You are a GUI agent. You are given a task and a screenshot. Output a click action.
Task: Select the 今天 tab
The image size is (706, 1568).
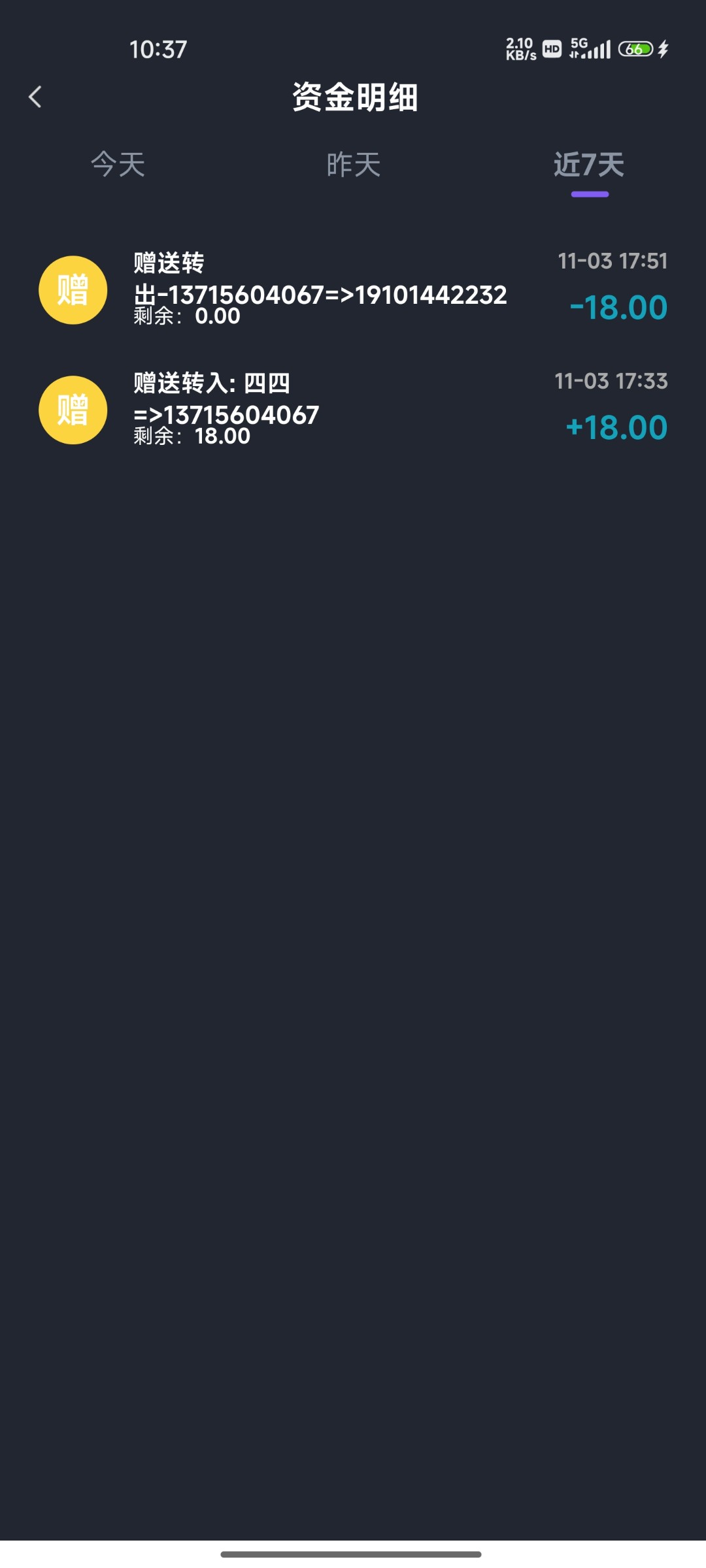pyautogui.click(x=118, y=165)
